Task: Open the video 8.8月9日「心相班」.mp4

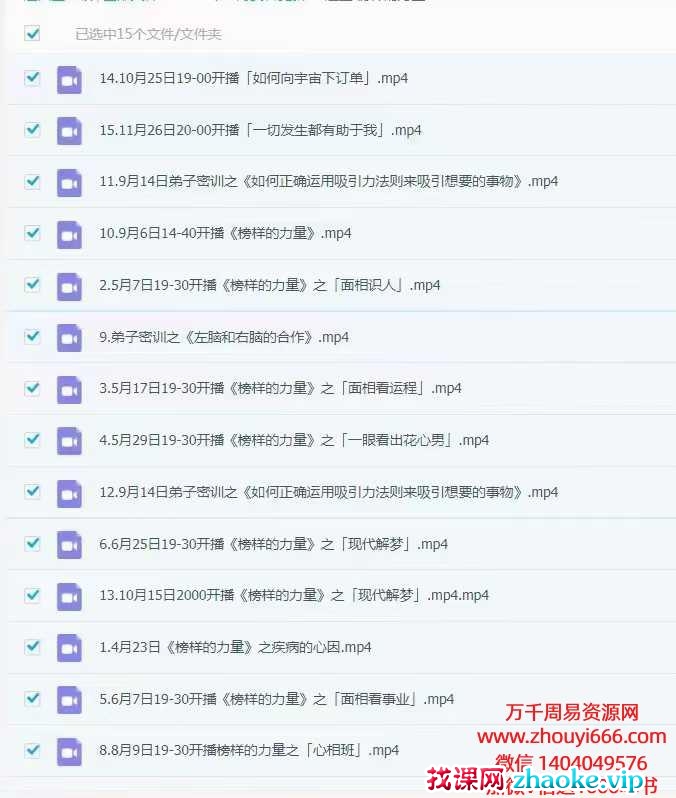Action: point(249,750)
